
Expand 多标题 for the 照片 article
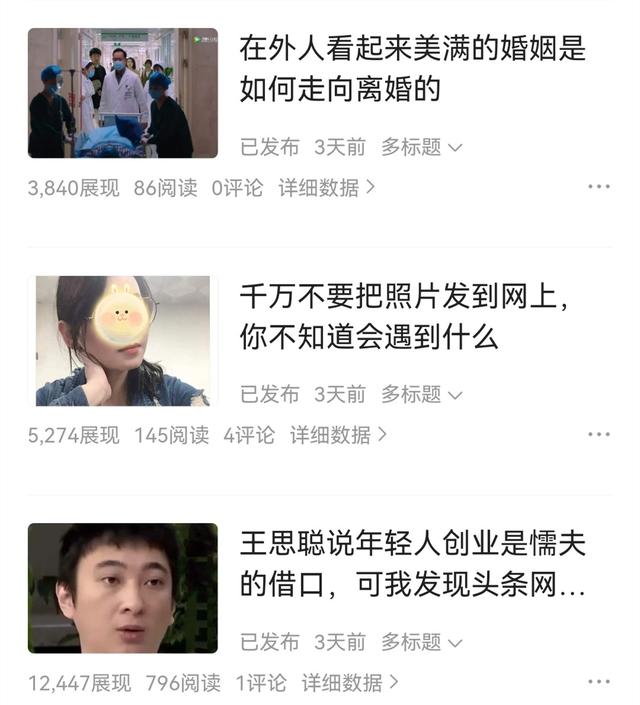(421, 394)
